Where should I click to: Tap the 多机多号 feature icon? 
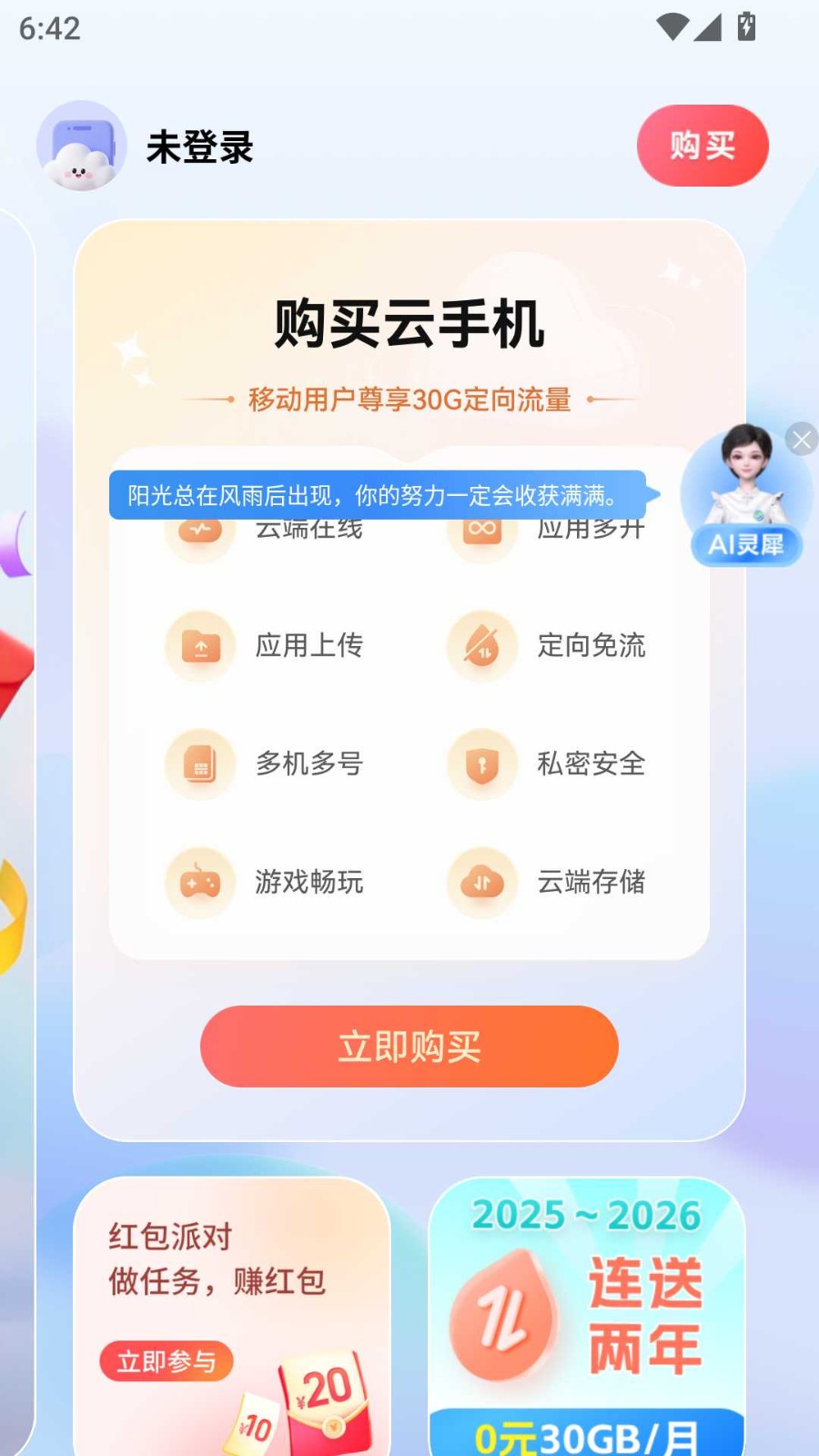[200, 765]
